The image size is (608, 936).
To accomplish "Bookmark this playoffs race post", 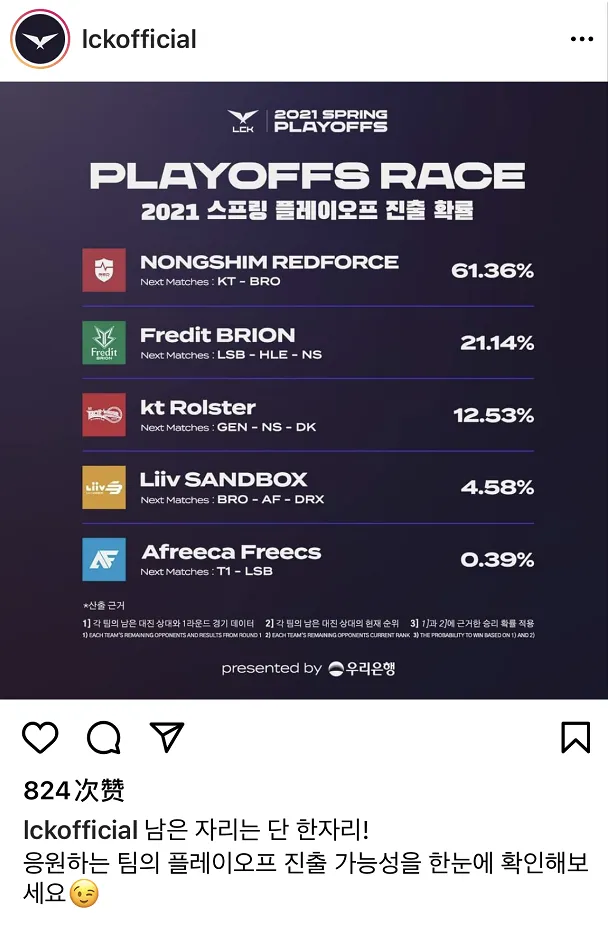I will pos(575,738).
